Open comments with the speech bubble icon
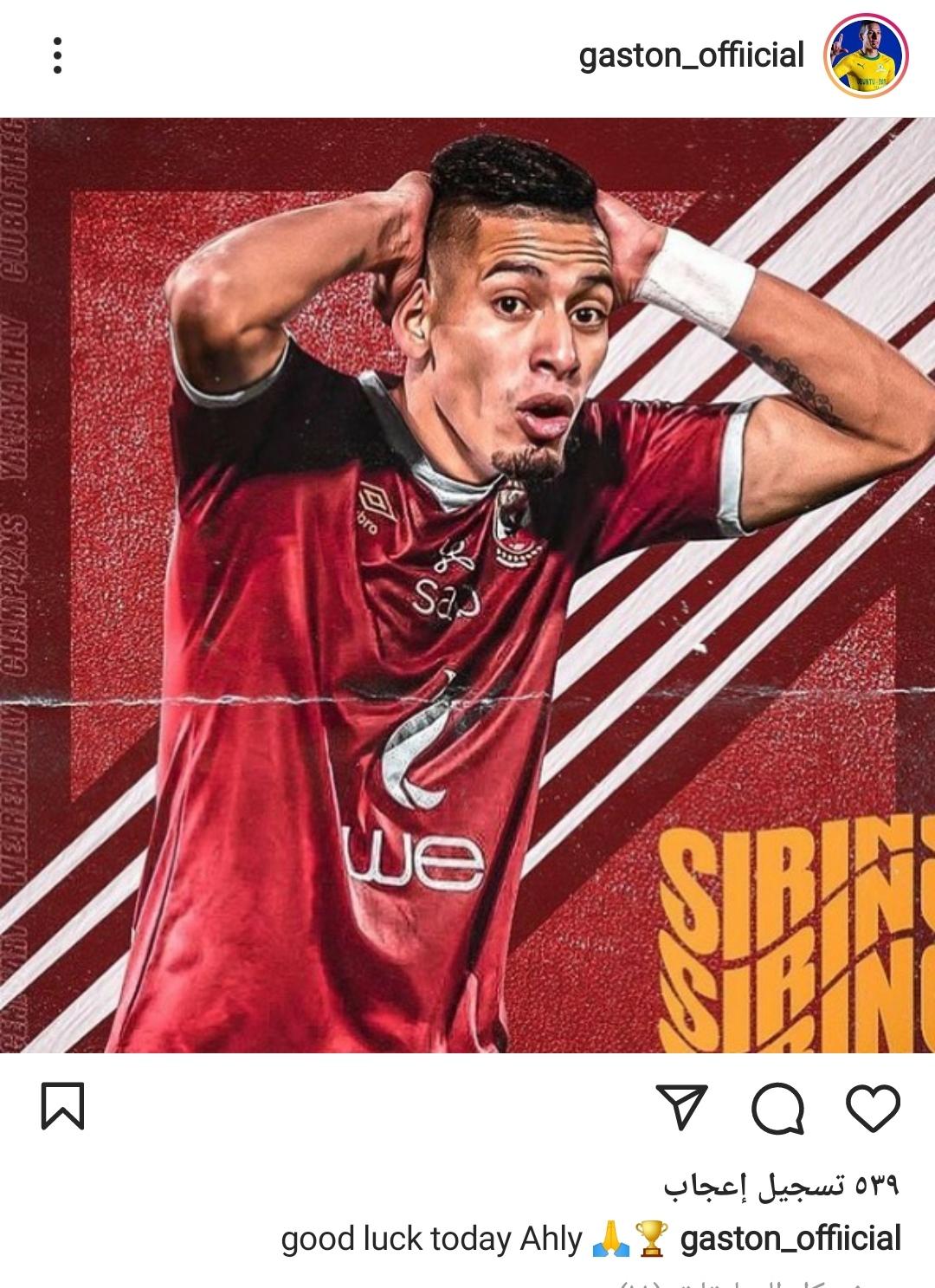Image resolution: width=935 pixels, height=1288 pixels. point(777,1108)
